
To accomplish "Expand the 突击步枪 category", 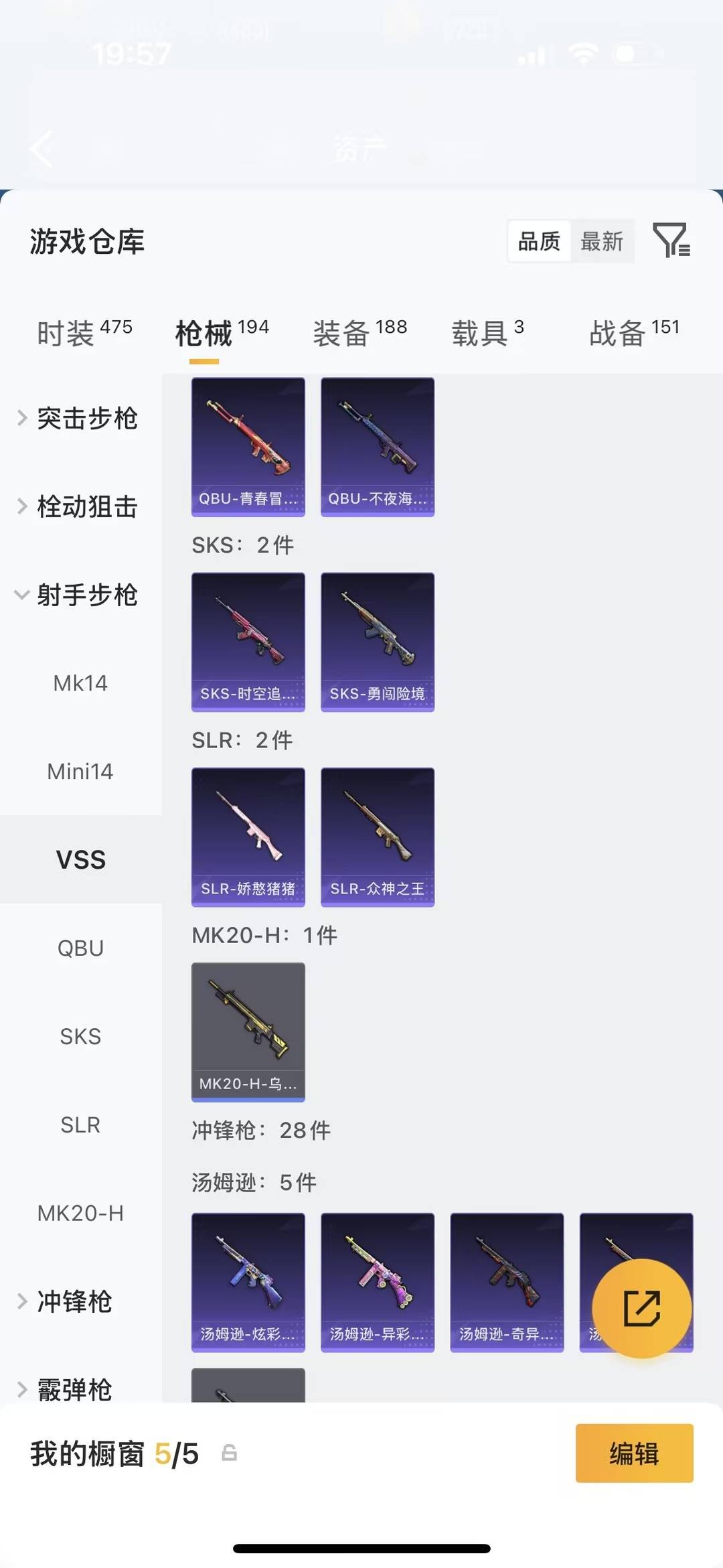I will click(87, 419).
